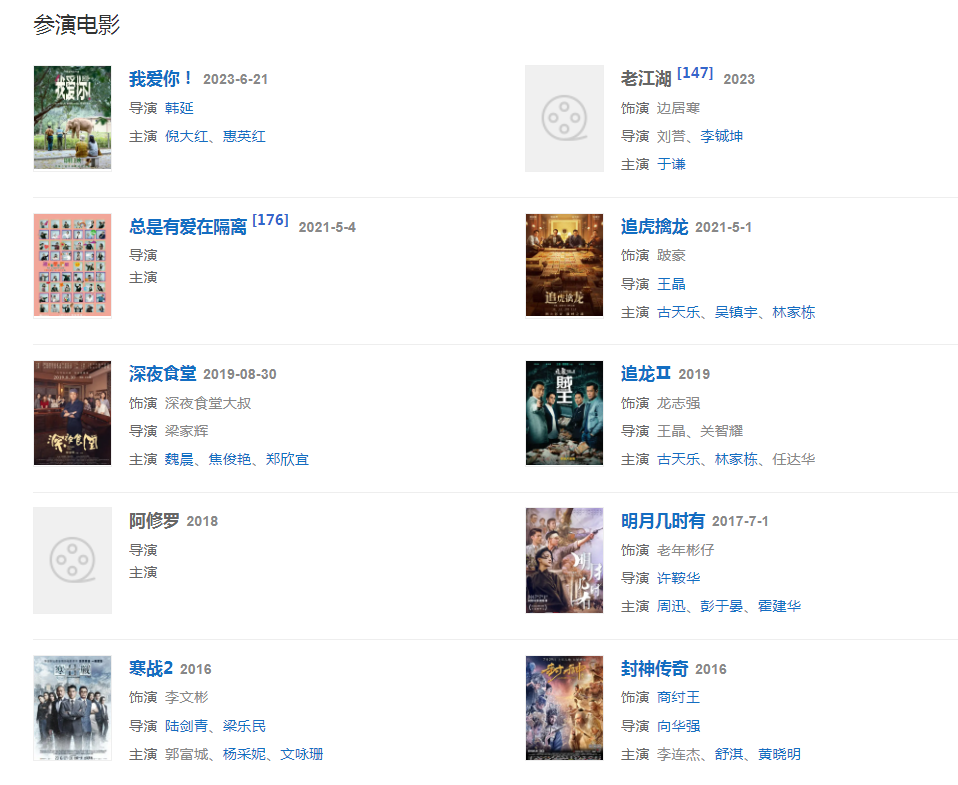This screenshot has width=958, height=785.
Task: Open the 我爱你！ movie title link
Action: [x=161, y=79]
